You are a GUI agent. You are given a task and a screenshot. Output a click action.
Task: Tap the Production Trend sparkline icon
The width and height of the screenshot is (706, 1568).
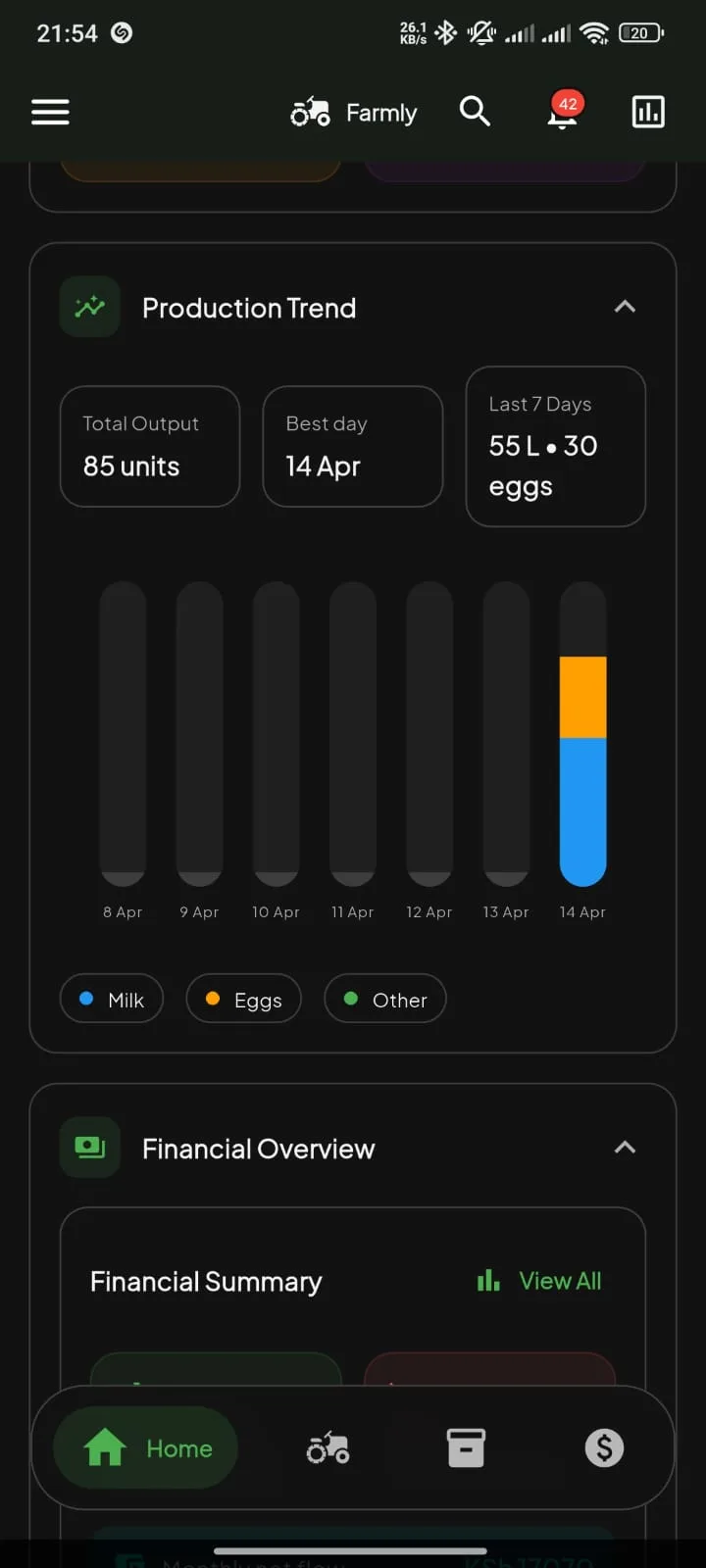(x=89, y=307)
